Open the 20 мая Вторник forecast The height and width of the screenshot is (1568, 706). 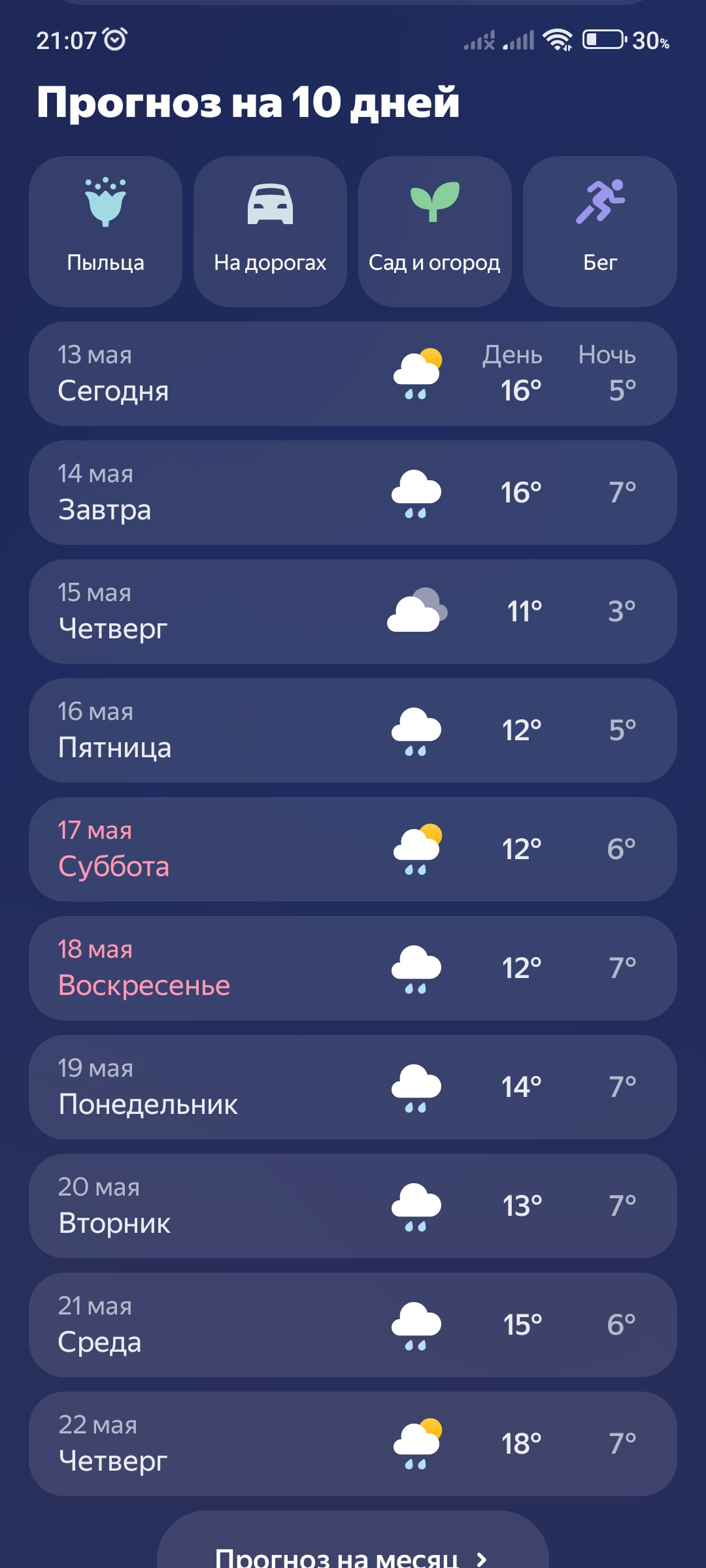pos(353,1206)
